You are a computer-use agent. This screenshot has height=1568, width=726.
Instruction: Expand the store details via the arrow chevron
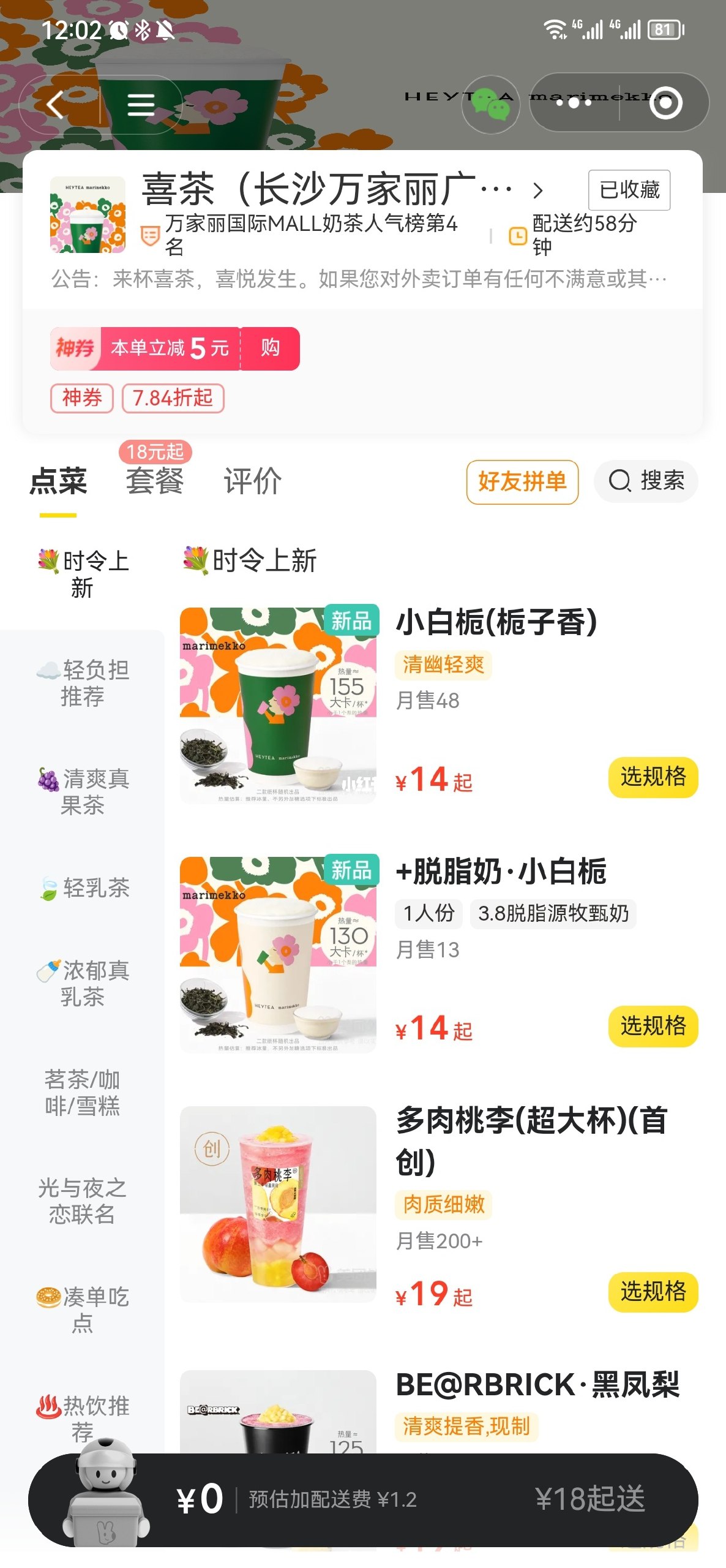coord(539,191)
